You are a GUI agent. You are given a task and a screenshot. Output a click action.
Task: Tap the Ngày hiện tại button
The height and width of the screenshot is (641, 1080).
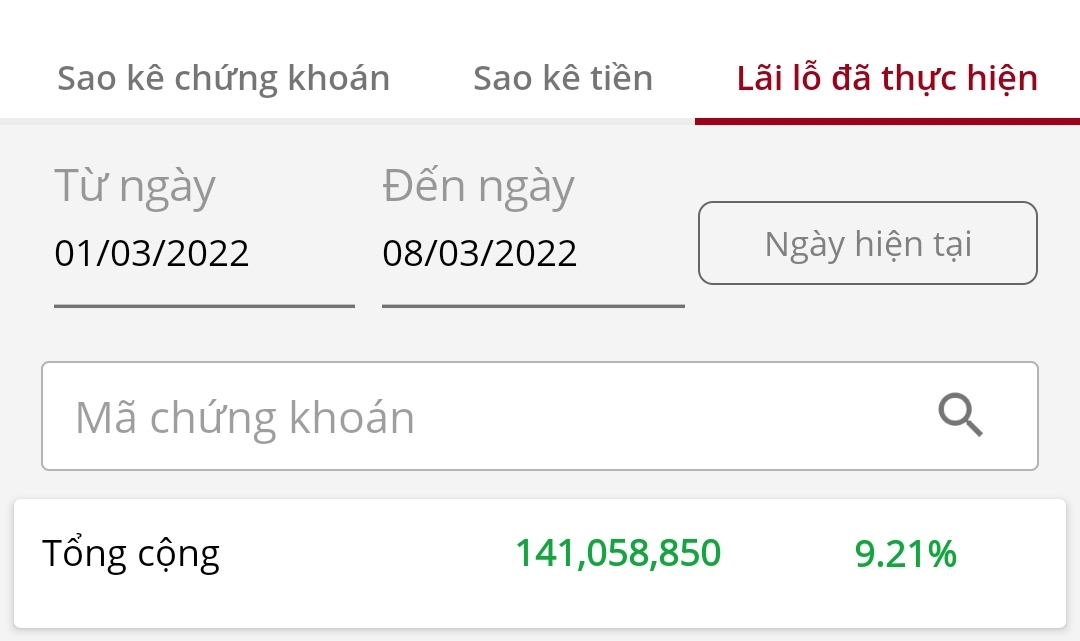[x=867, y=244]
